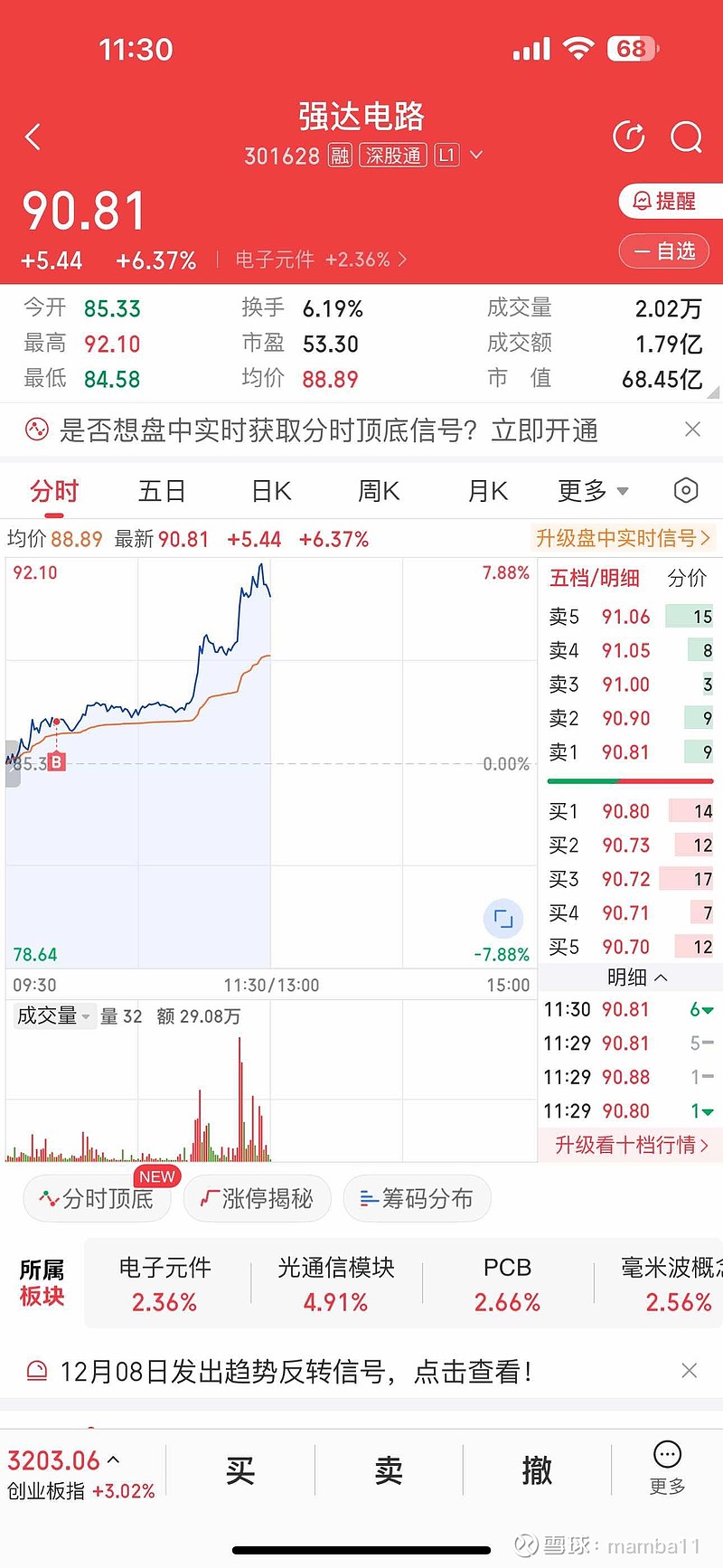Open the search magnifier icon
Image resolution: width=723 pixels, height=1568 pixels.
[x=686, y=137]
